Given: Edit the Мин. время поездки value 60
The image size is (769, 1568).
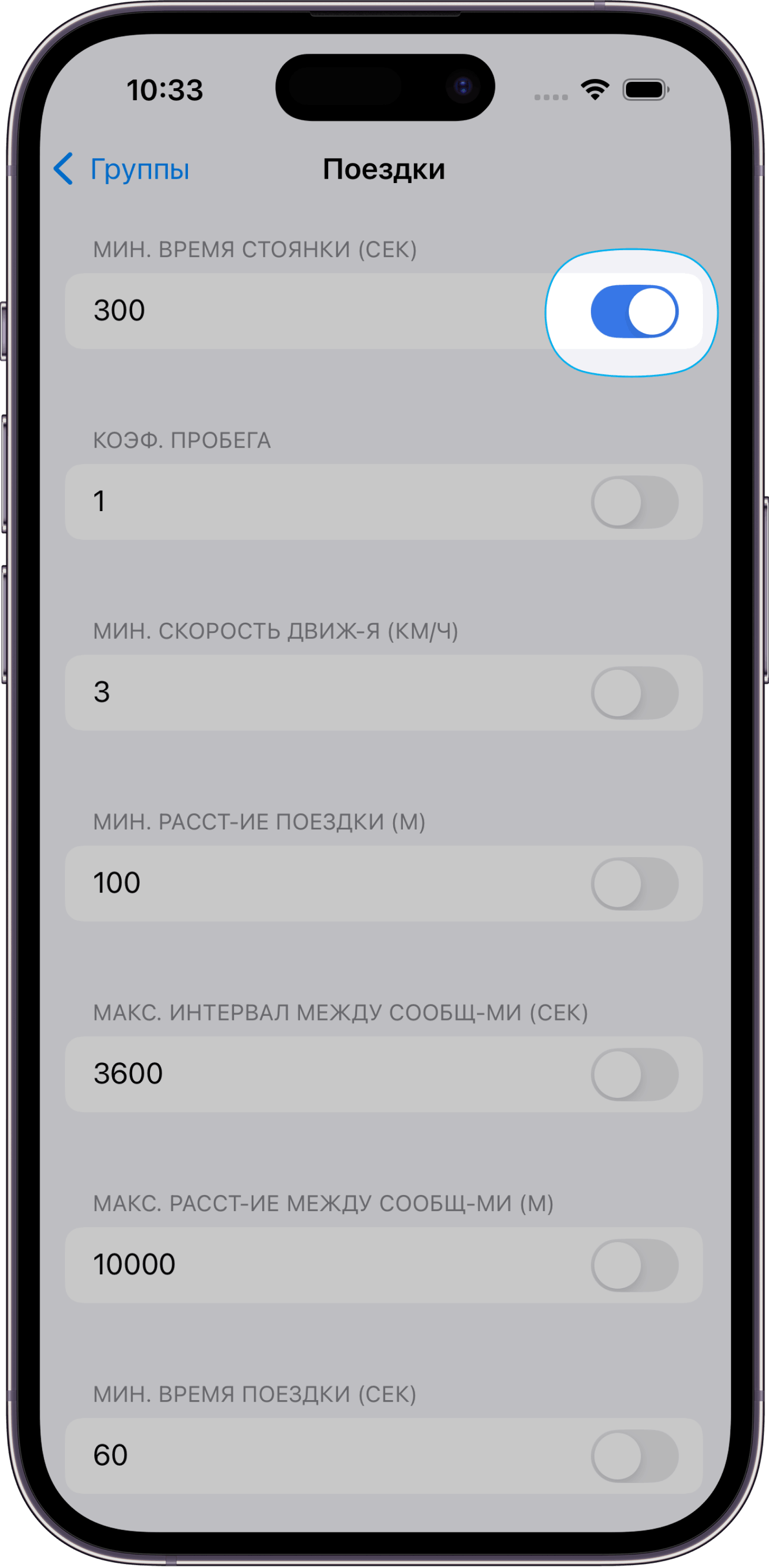Looking at the screenshot, I should coord(304,1455).
